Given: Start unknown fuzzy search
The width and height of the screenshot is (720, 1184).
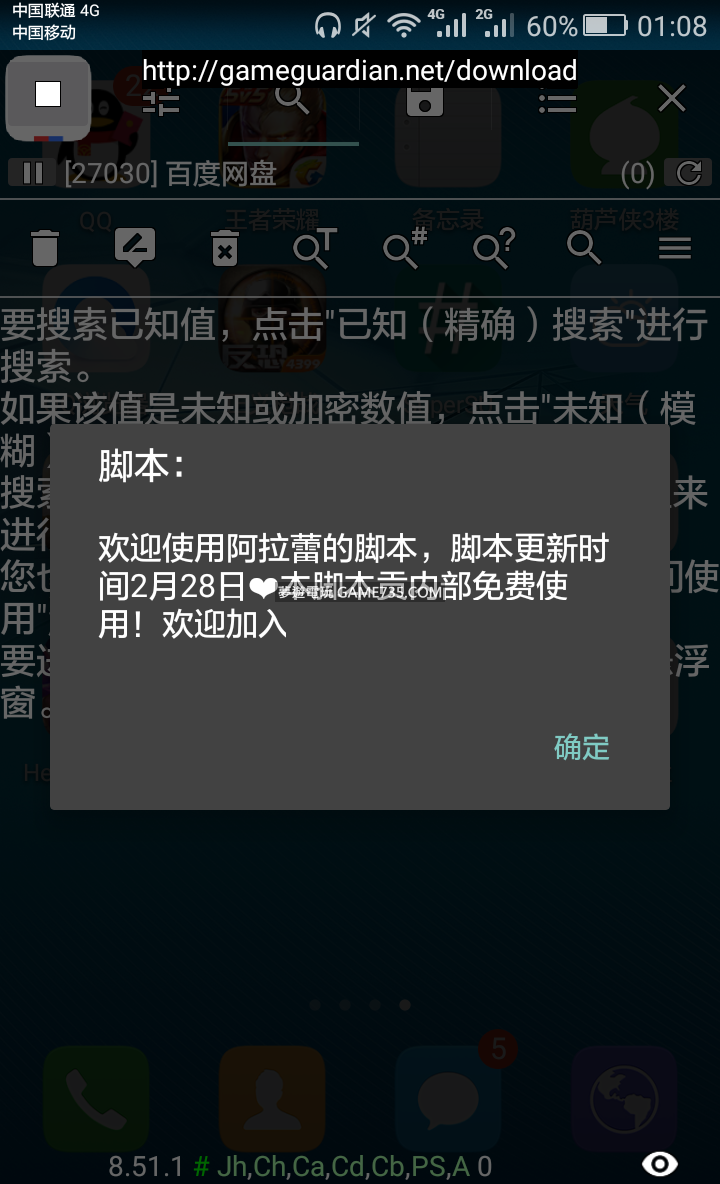Looking at the screenshot, I should (x=494, y=247).
